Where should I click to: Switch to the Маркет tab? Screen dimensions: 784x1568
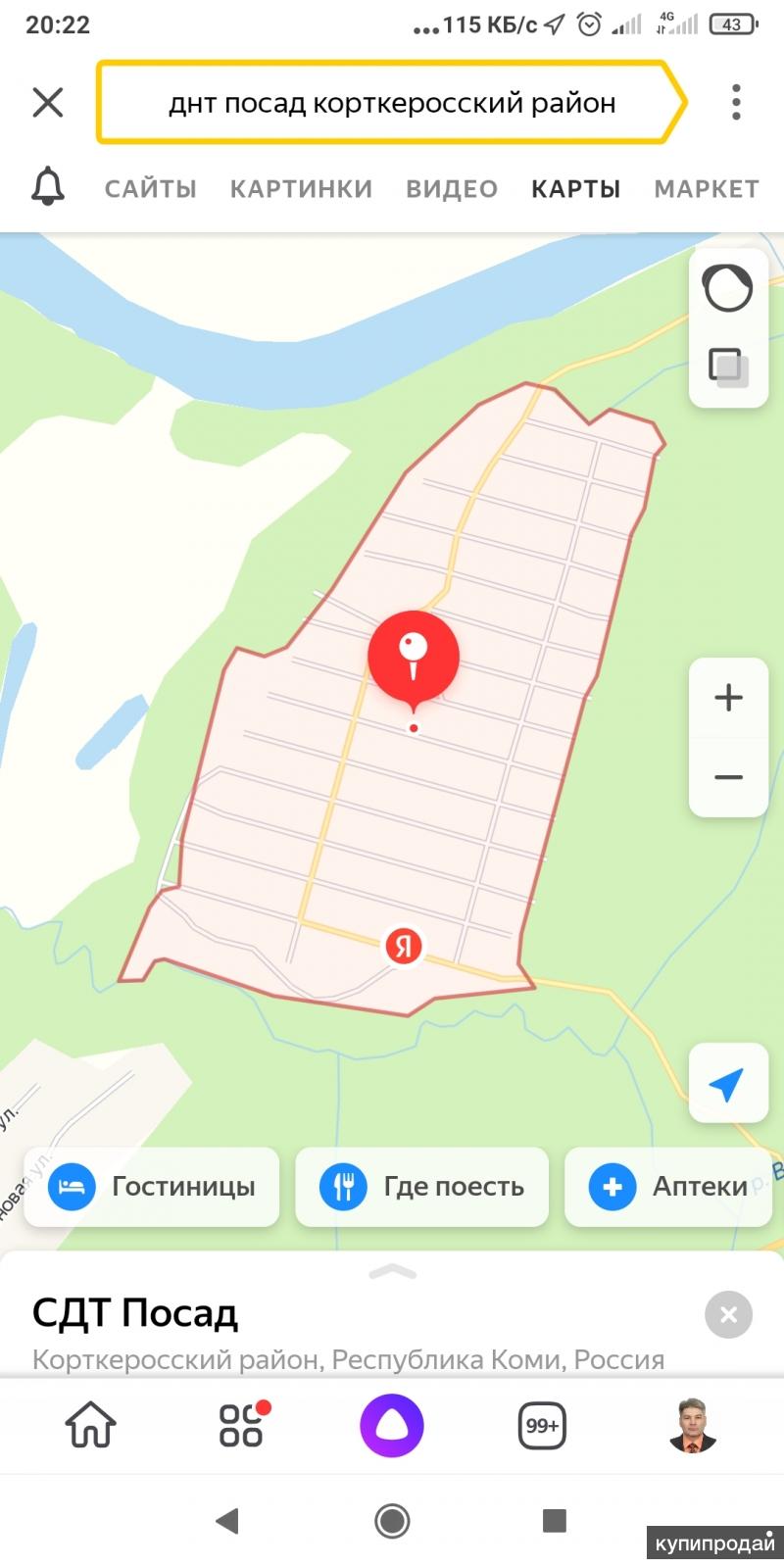pos(706,188)
